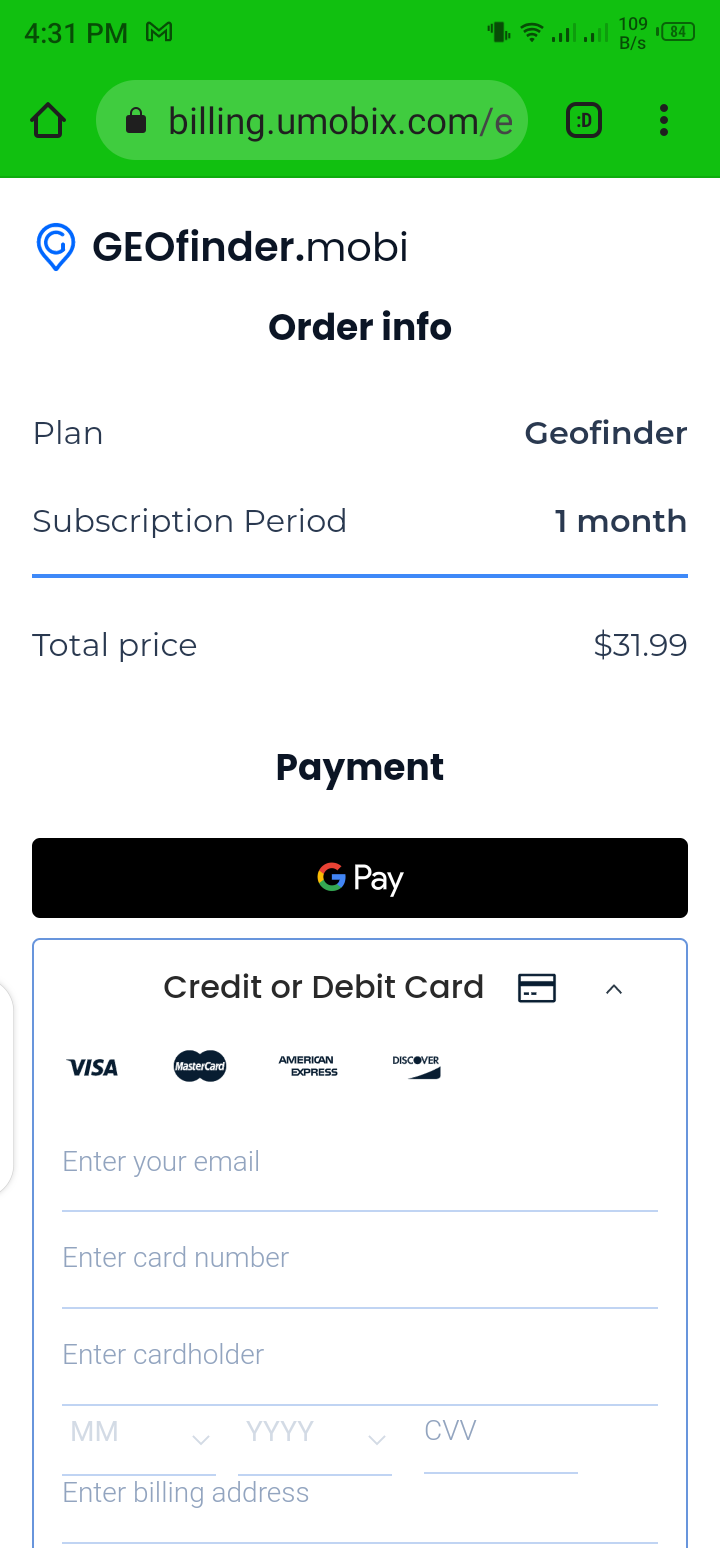Open the MM expiry month dropdown
Viewport: 720px width, 1548px height.
pos(139,1433)
